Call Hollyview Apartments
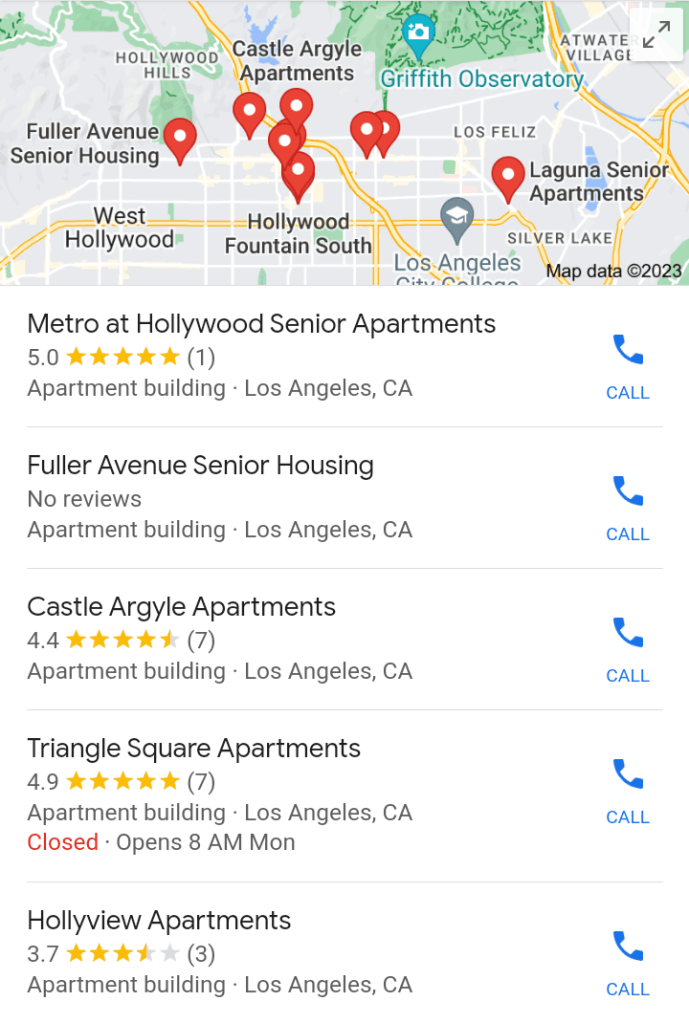 628,963
